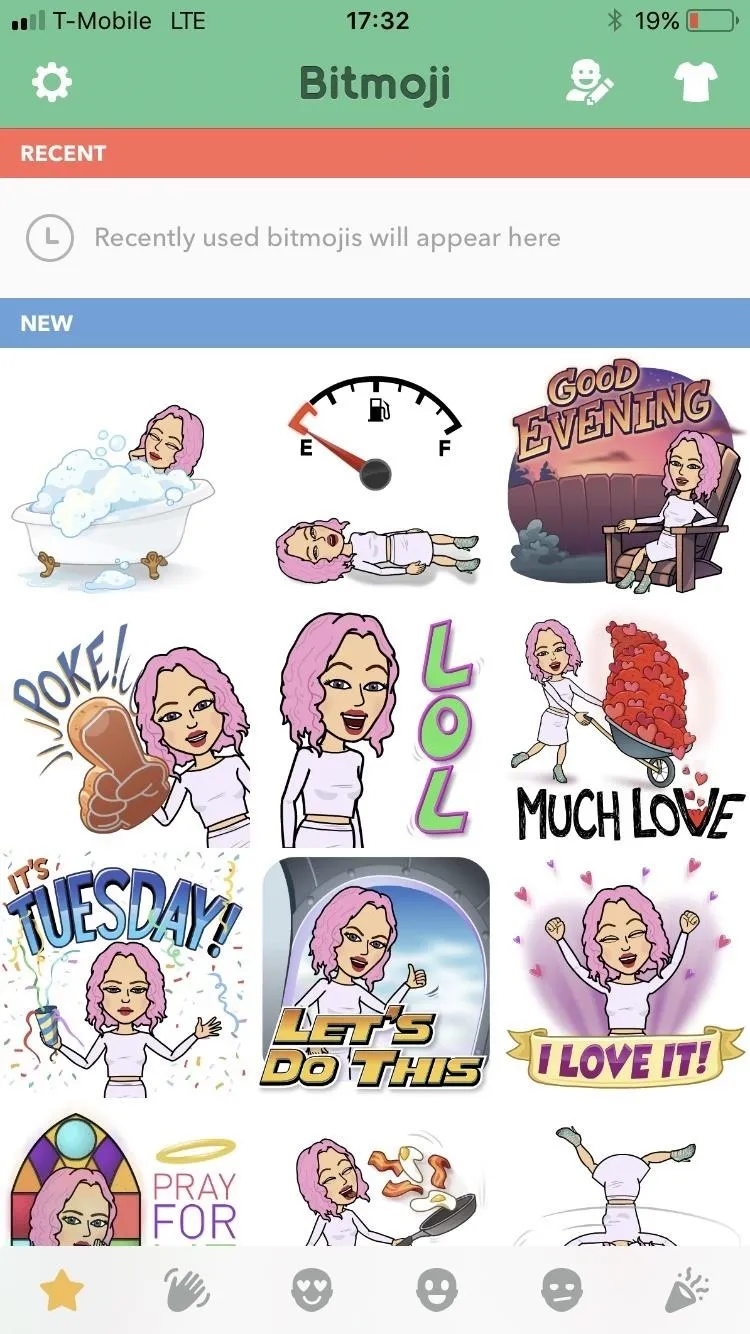Open the smiling face tab

437,1290
